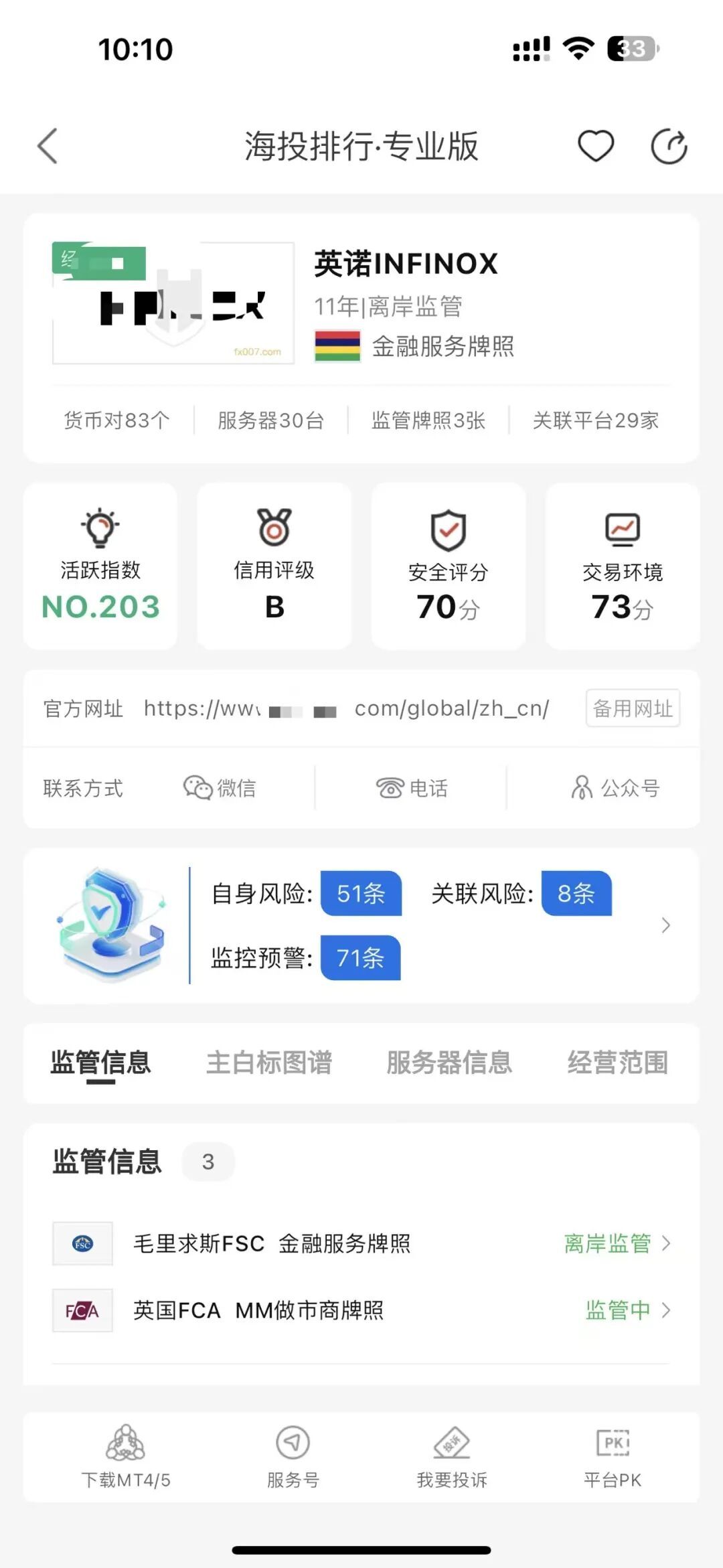Screen dimensions: 723x1568
Task: Select the 平台PK comparison icon
Action: tap(613, 1441)
